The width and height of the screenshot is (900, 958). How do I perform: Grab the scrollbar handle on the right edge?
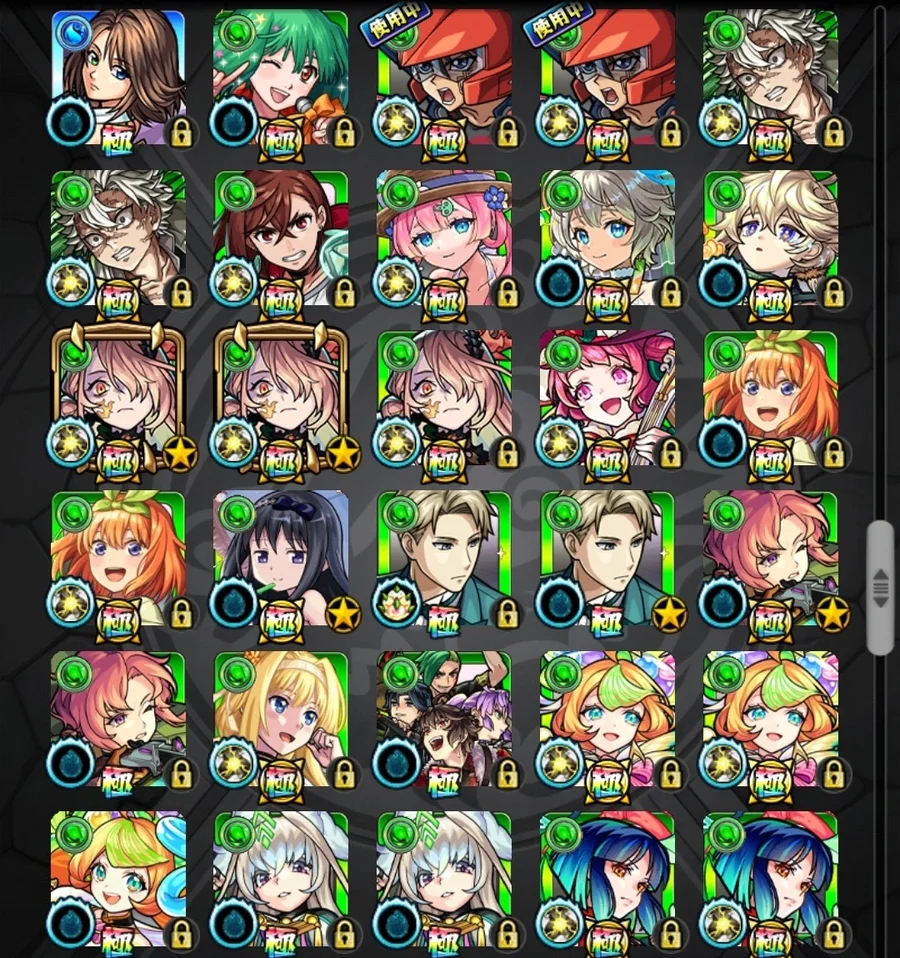[x=880, y=588]
